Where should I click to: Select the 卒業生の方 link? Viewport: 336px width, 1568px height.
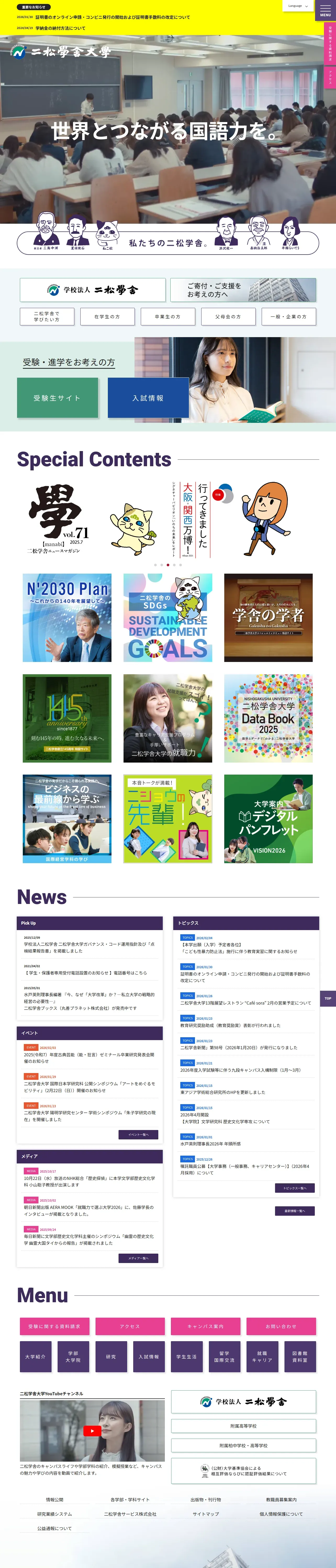[168, 316]
